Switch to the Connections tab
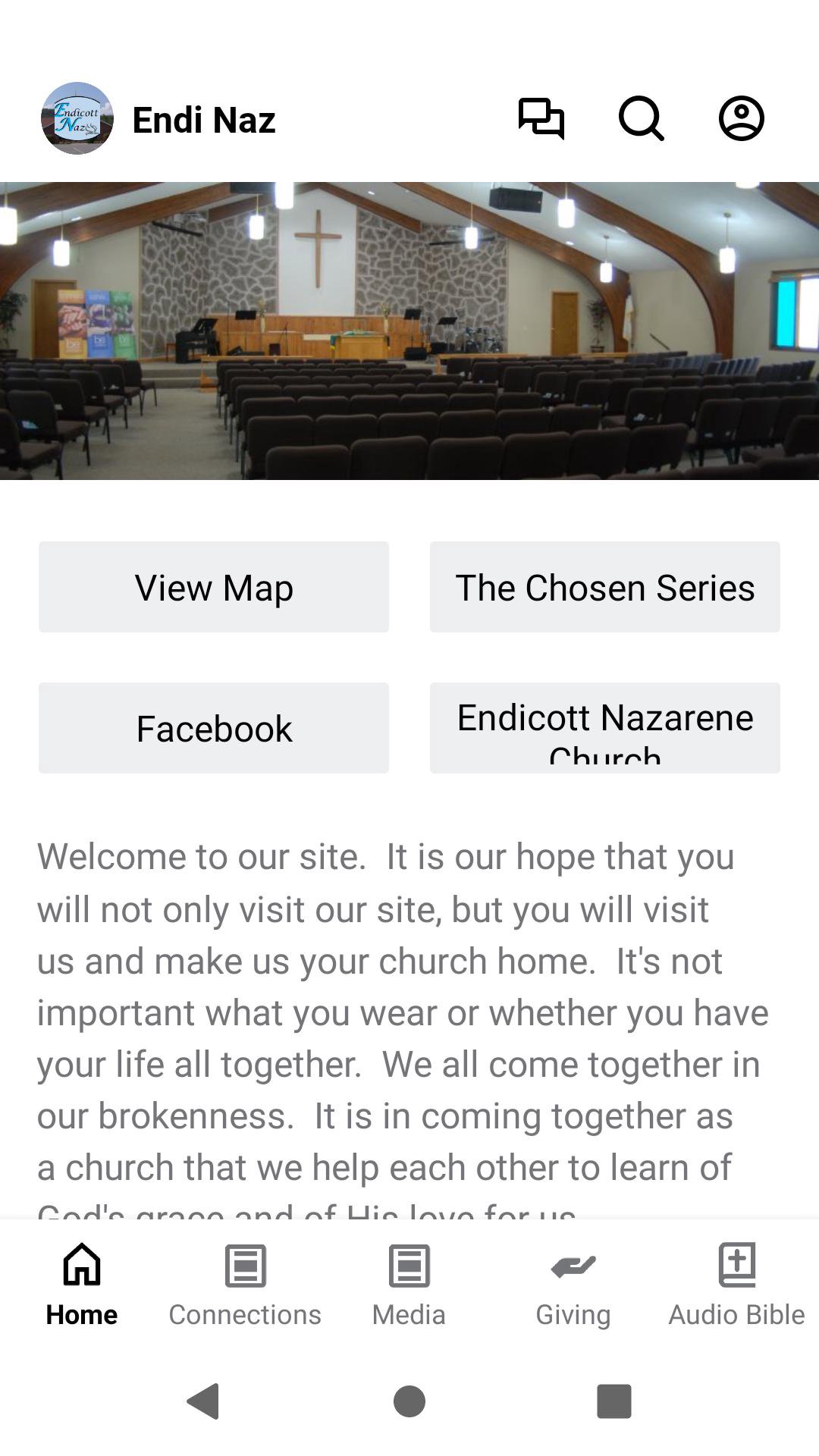The height and width of the screenshot is (1456, 819). click(245, 1285)
